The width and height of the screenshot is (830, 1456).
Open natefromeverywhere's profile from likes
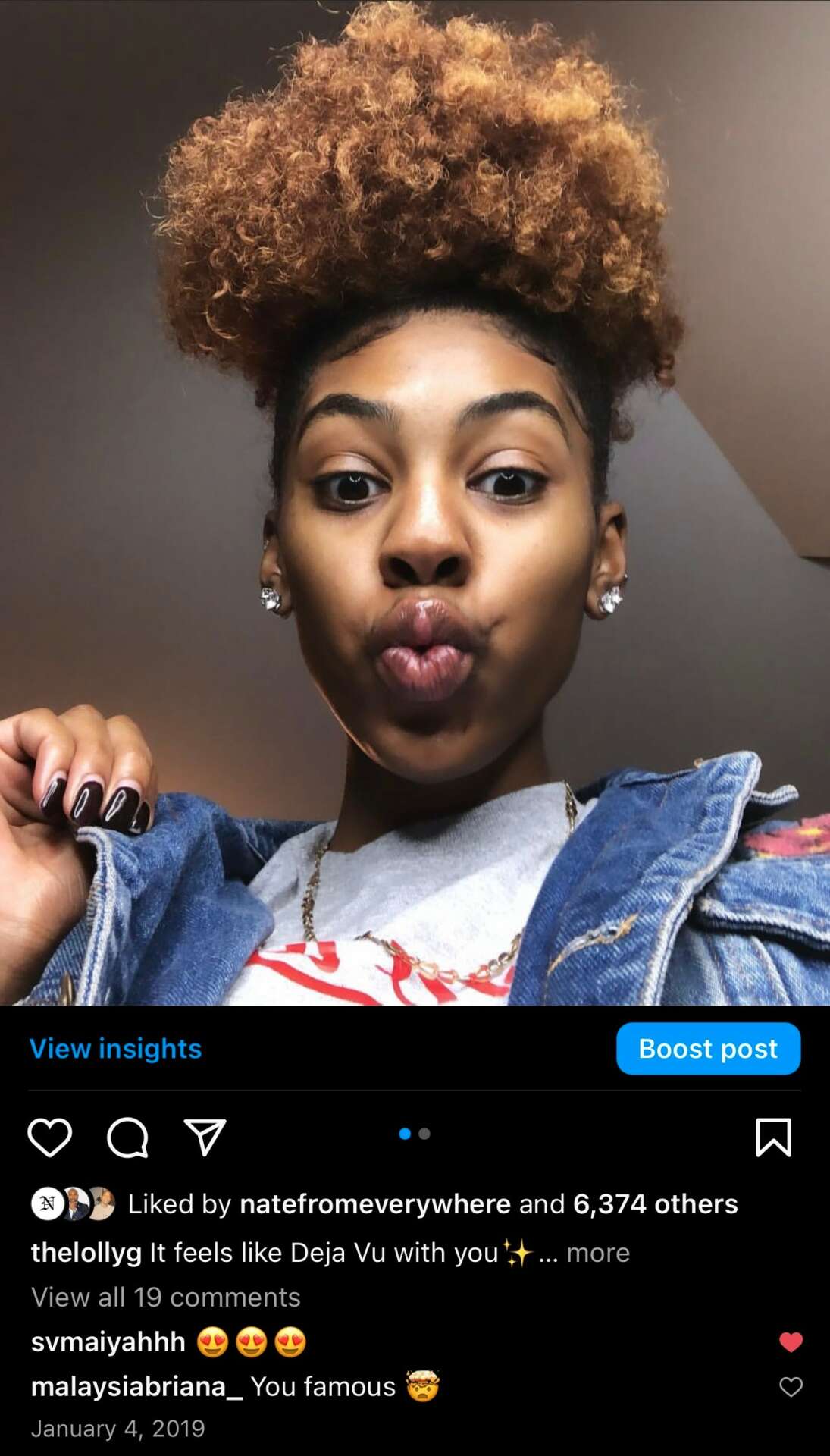(374, 1204)
